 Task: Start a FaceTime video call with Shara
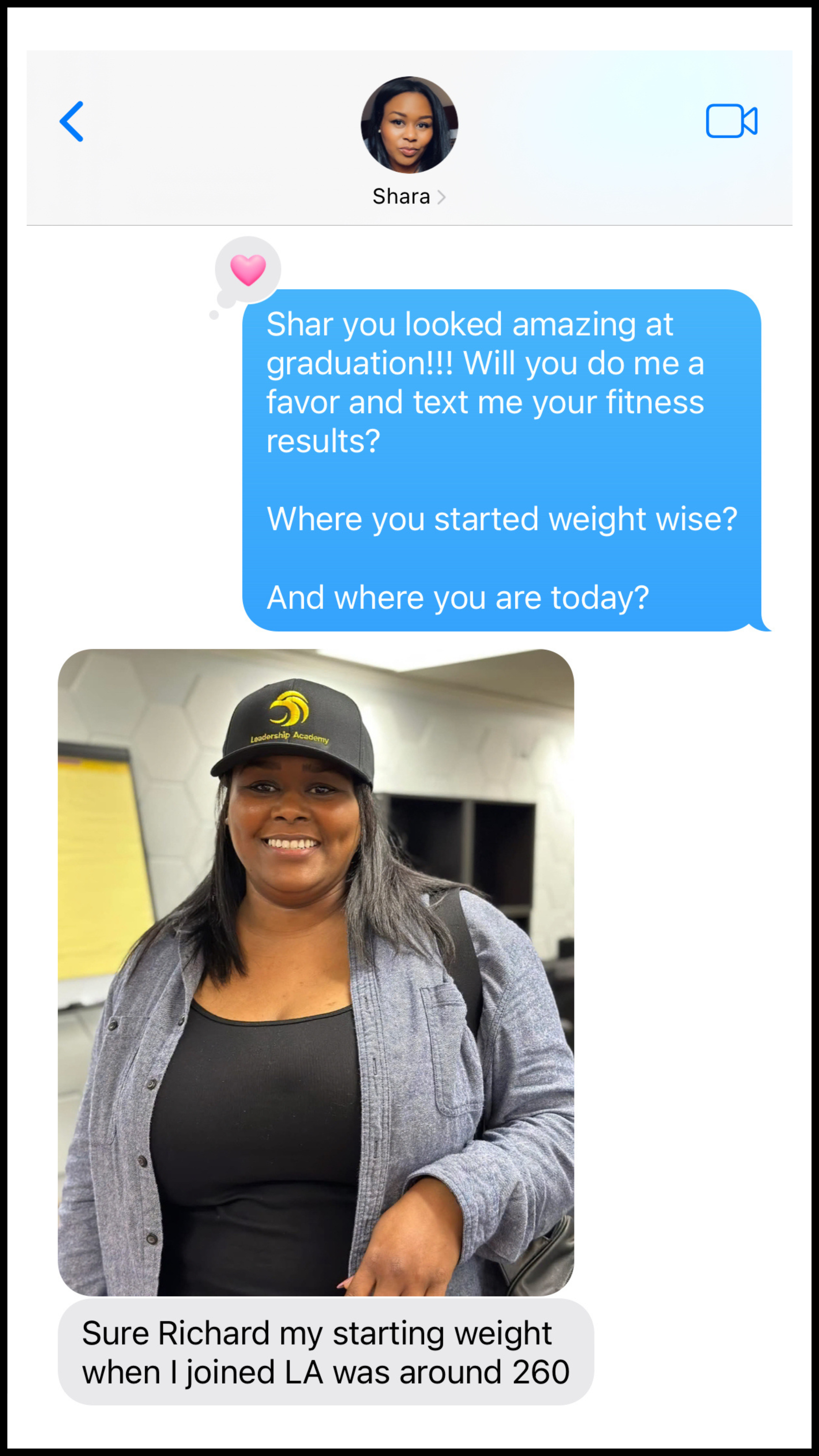731,121
